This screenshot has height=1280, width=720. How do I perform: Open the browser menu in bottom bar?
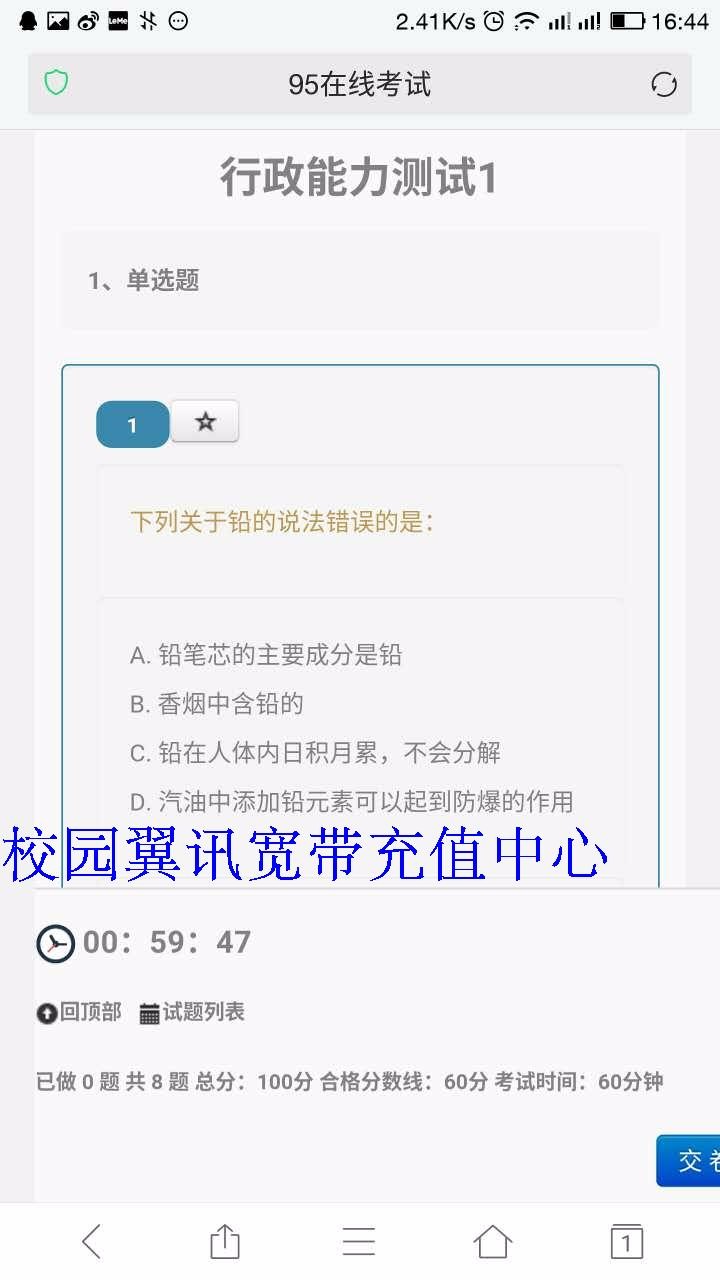click(358, 1240)
